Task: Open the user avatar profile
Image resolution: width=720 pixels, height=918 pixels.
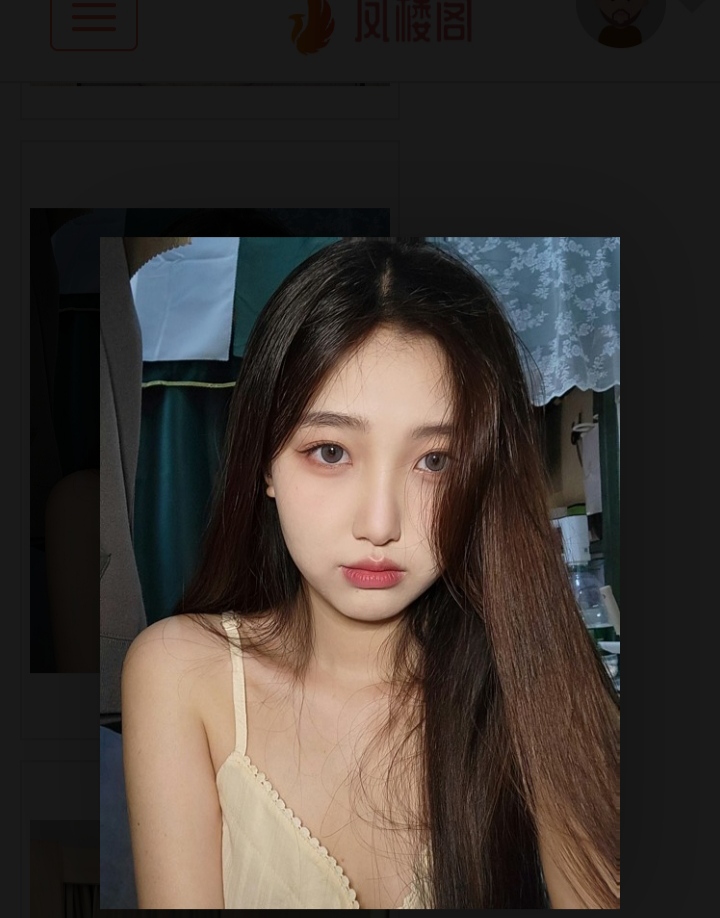Action: [620, 20]
